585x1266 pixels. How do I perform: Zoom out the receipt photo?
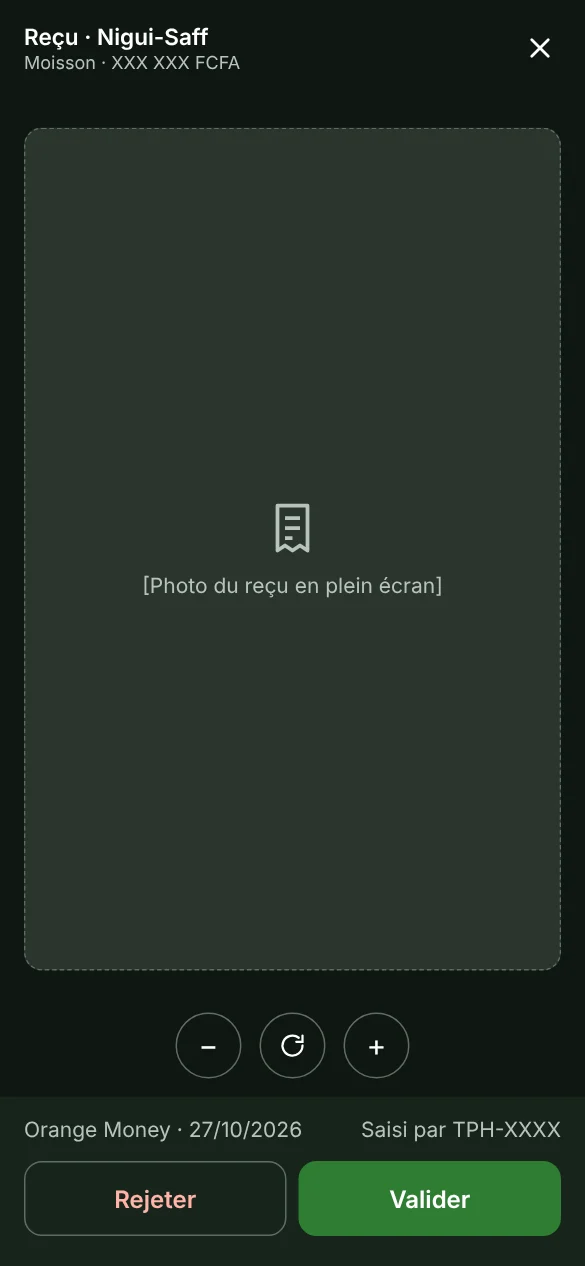point(208,1046)
